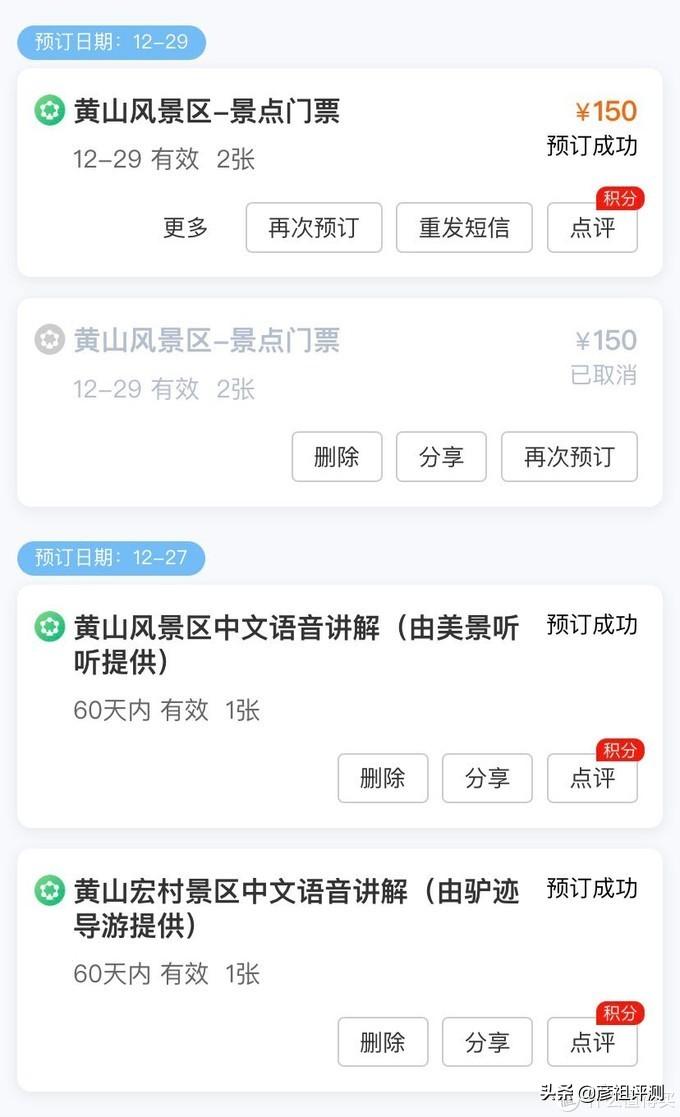Delete the cancelled 黄山风景区-景点门票 order
Screen dimensions: 680x1117
(337, 457)
